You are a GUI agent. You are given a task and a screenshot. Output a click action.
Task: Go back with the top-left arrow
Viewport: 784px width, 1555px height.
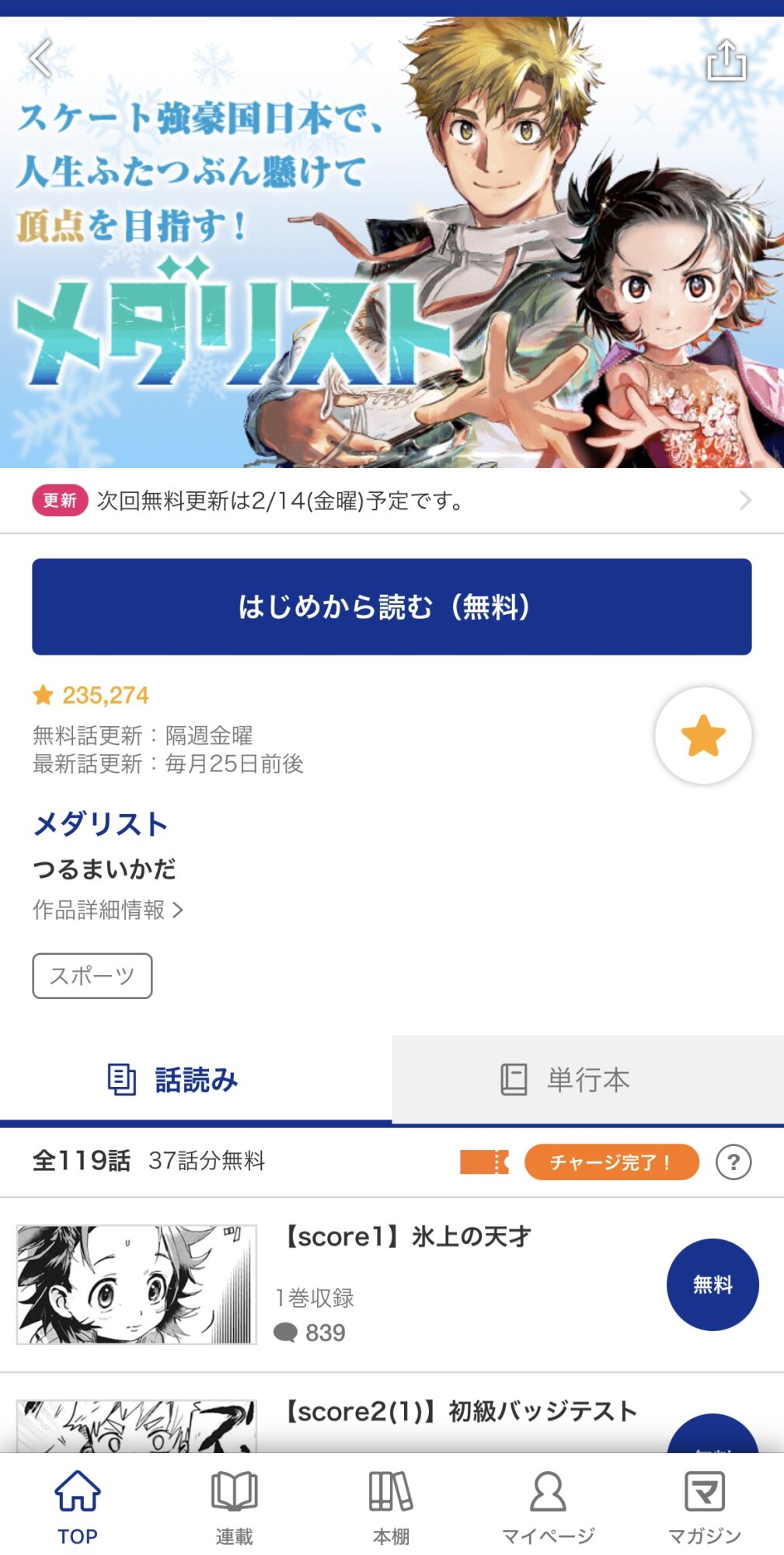click(41, 59)
